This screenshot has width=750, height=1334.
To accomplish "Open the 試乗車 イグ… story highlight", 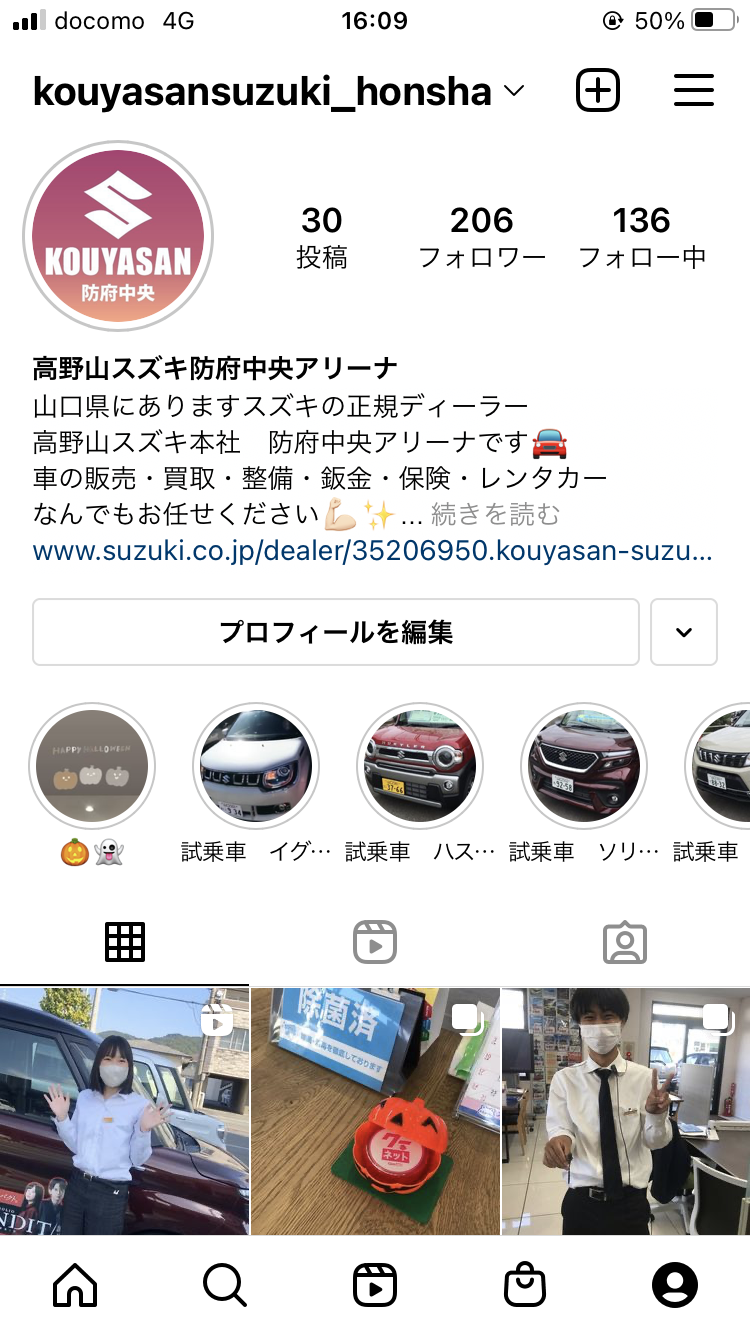I will [256, 767].
